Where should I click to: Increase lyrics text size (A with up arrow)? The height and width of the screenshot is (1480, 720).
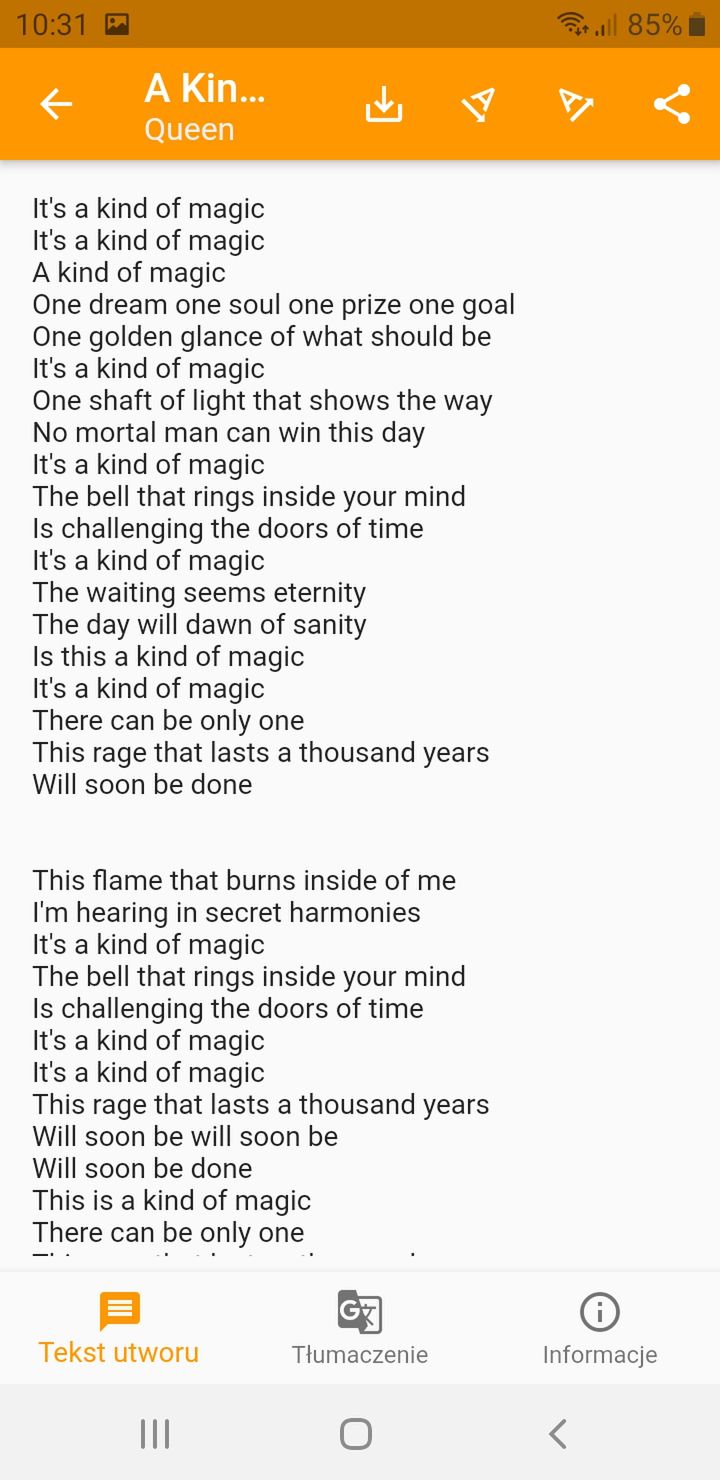[576, 104]
